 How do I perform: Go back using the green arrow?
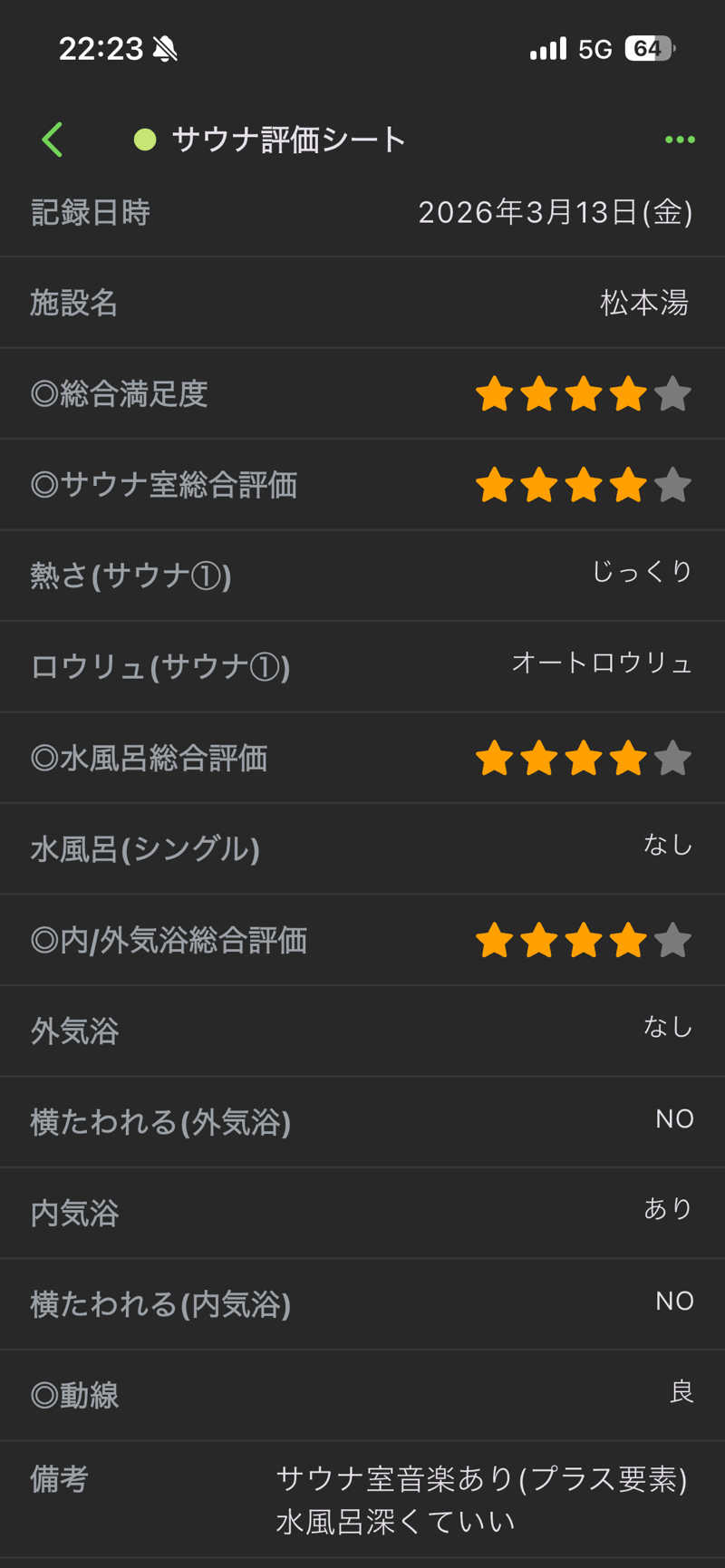click(x=53, y=140)
